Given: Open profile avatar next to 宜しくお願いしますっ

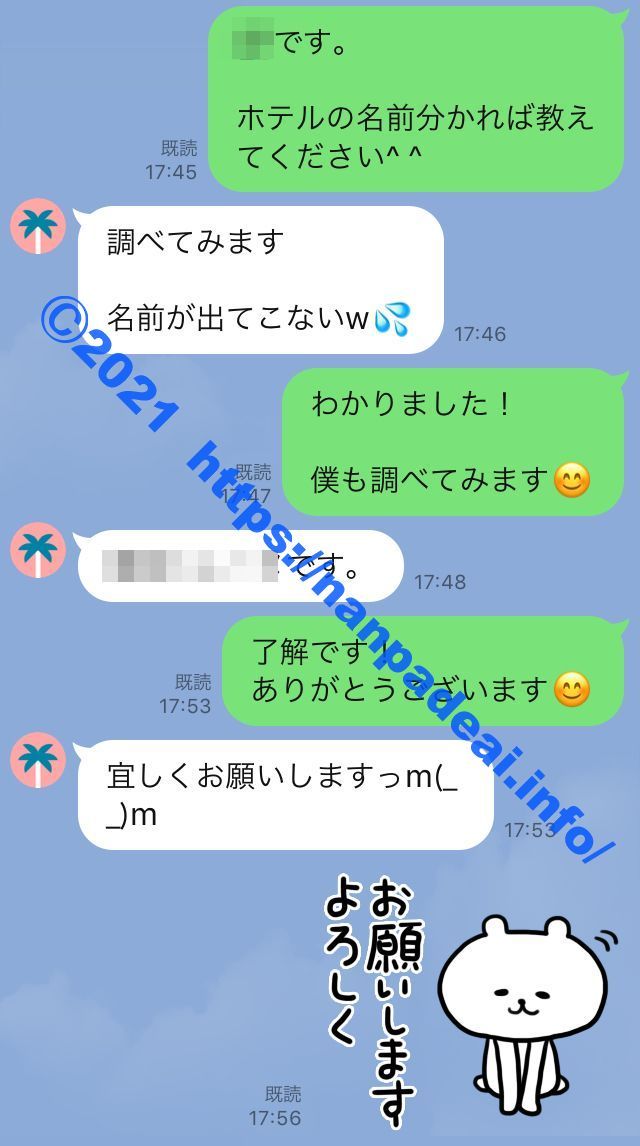Looking at the screenshot, I should (x=38, y=761).
